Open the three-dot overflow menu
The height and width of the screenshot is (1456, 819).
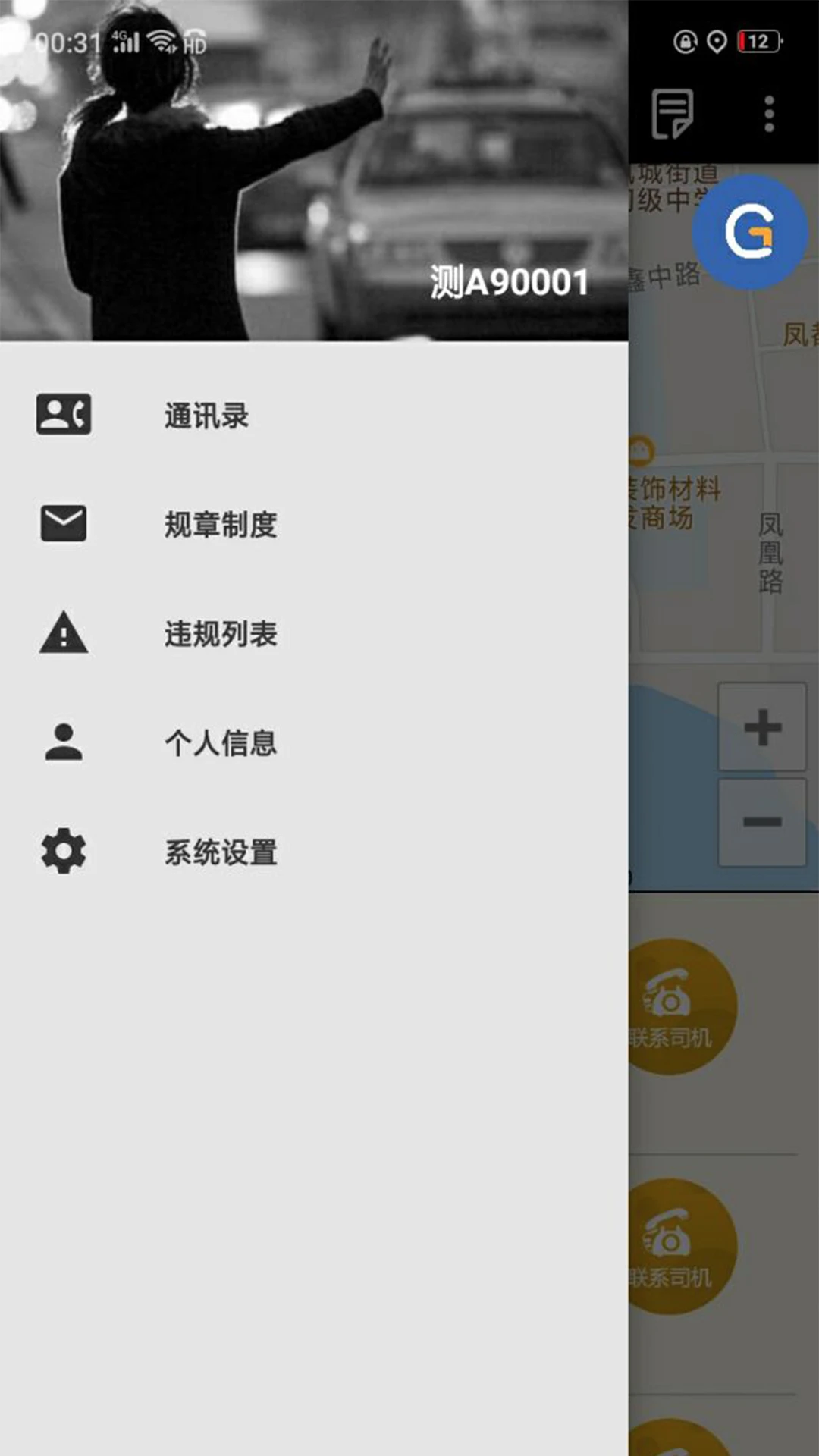pos(769,114)
